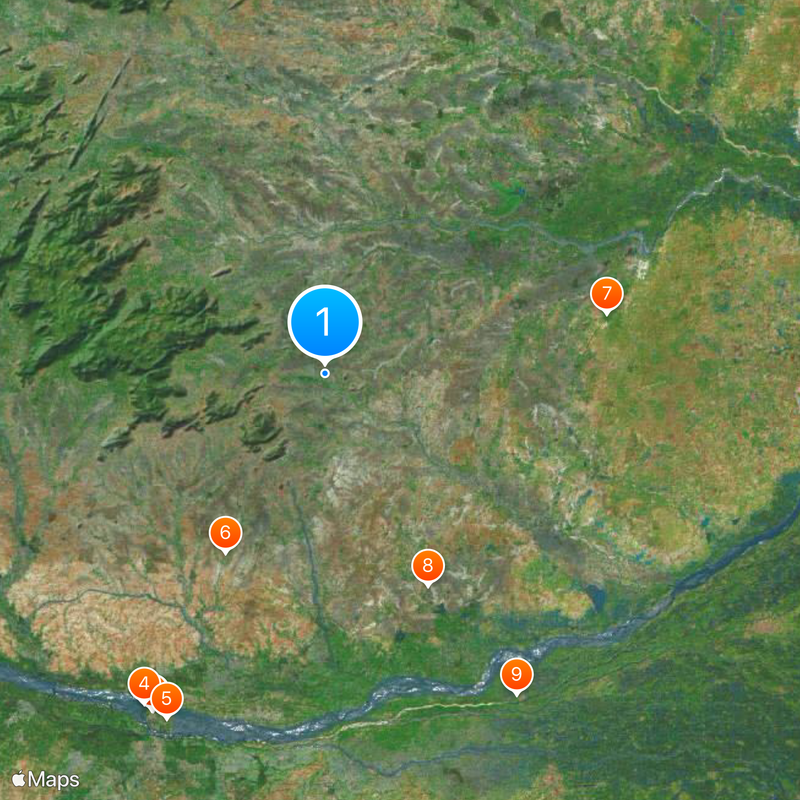Select the blue map pin numbered 1
Image resolution: width=800 pixels, height=800 pixels.
325,322
